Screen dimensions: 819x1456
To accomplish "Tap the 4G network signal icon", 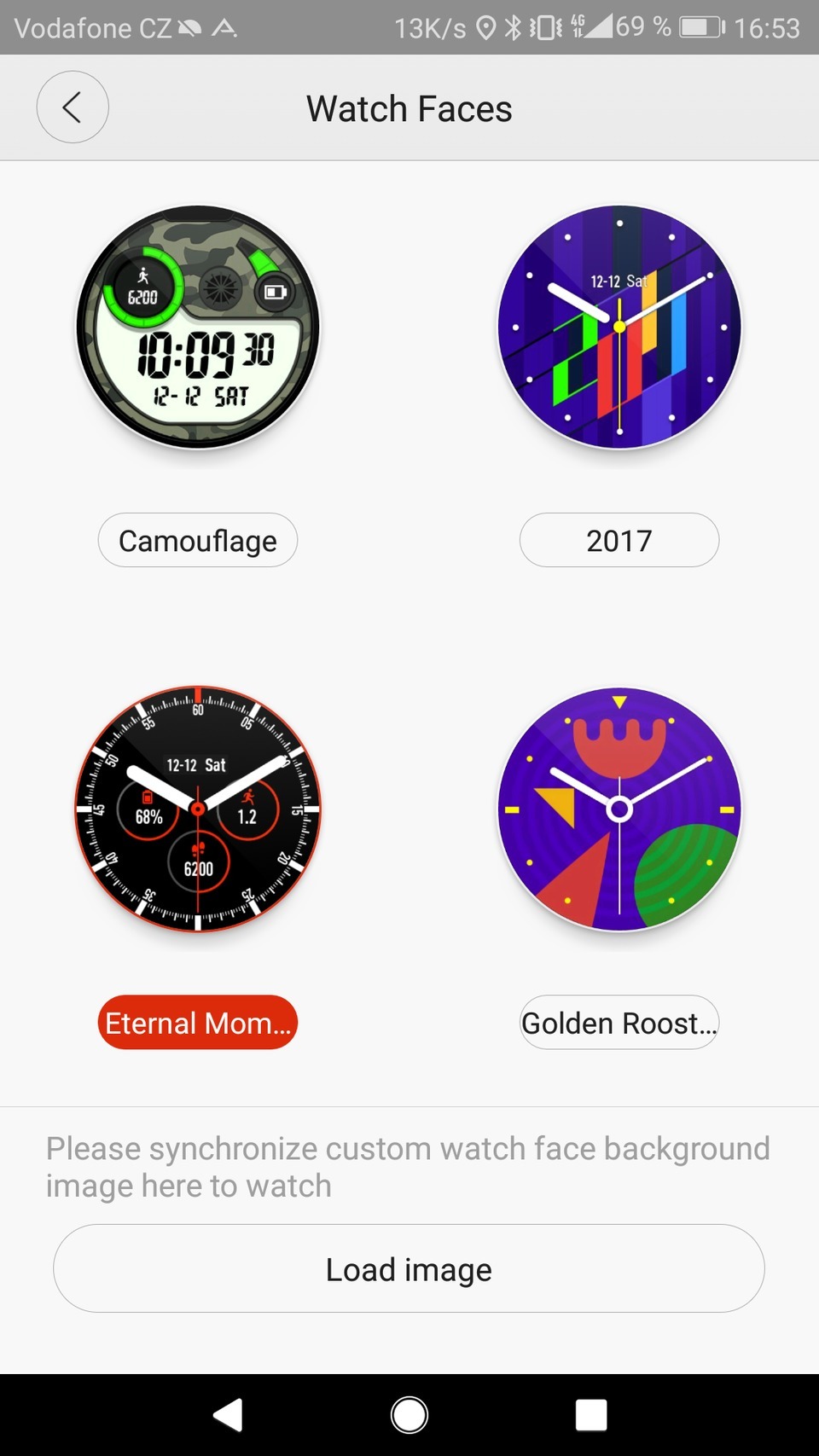I will (584, 27).
